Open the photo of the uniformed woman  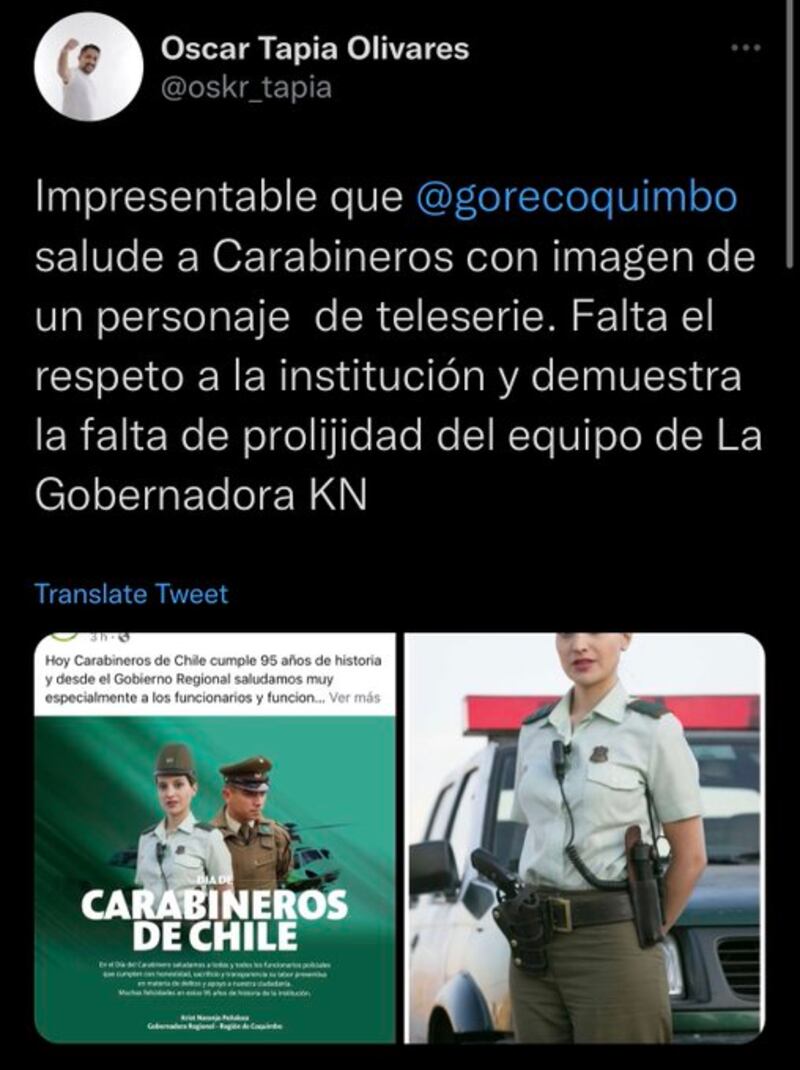pyautogui.click(x=586, y=838)
